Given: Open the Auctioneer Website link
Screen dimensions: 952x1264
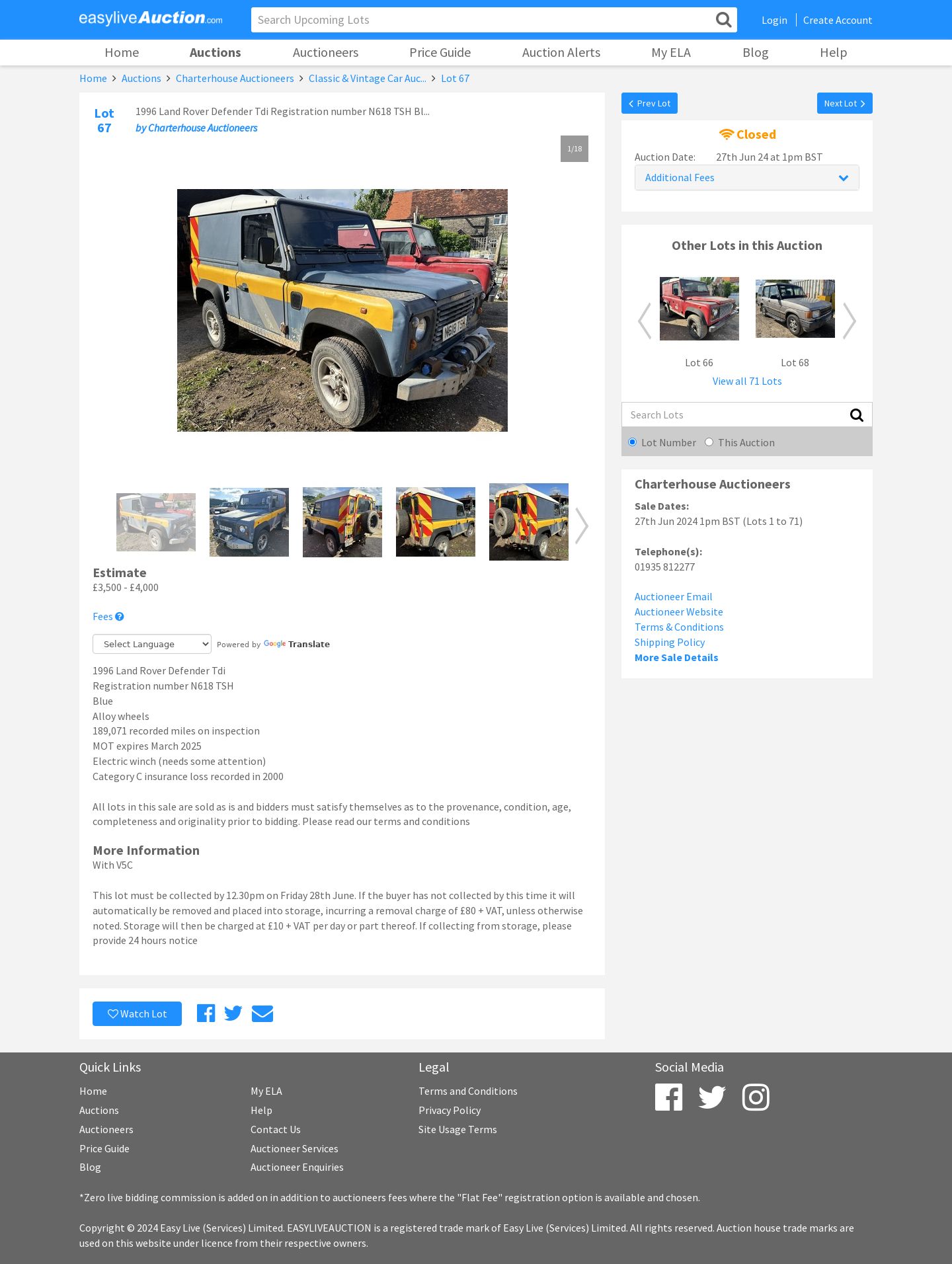Looking at the screenshot, I should pyautogui.click(x=678, y=612).
